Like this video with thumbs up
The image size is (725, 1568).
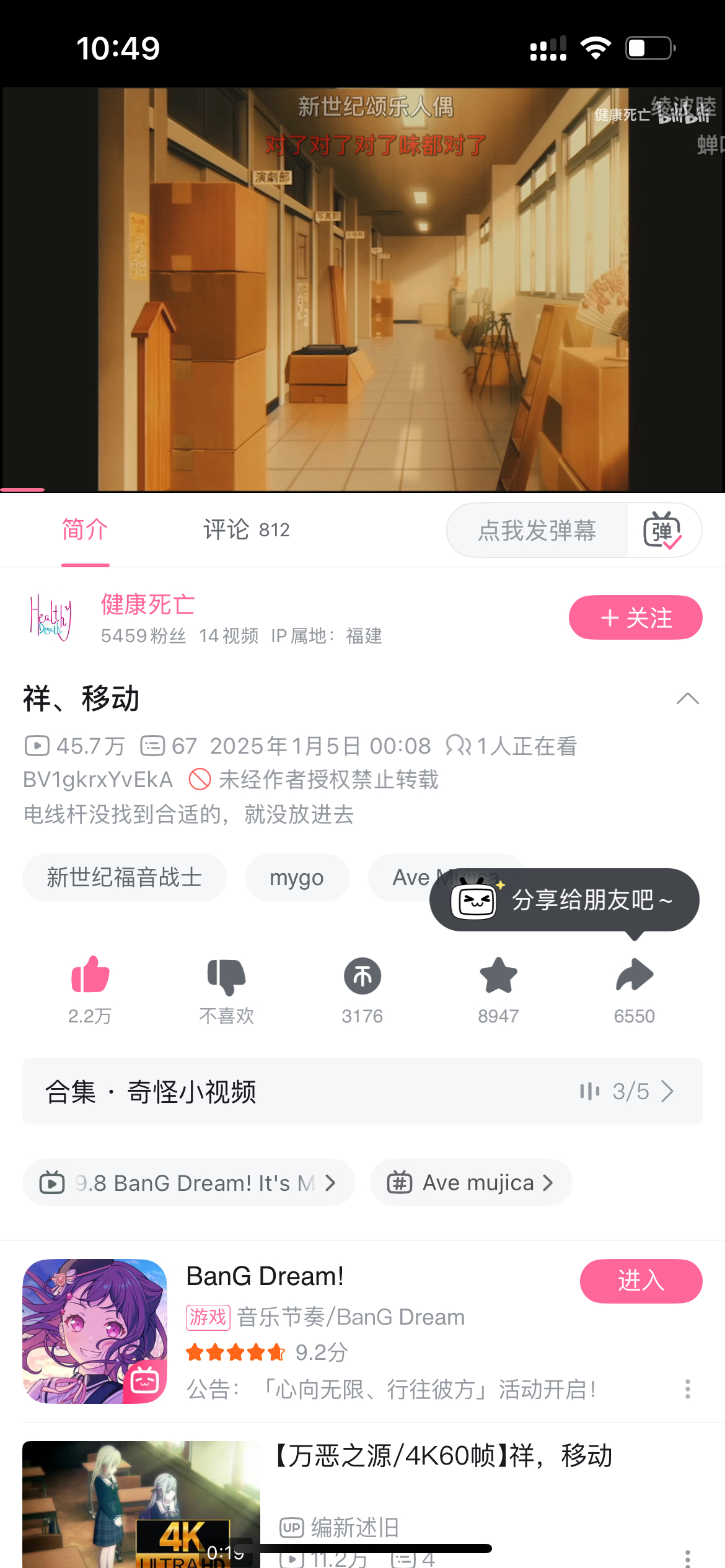click(x=90, y=976)
